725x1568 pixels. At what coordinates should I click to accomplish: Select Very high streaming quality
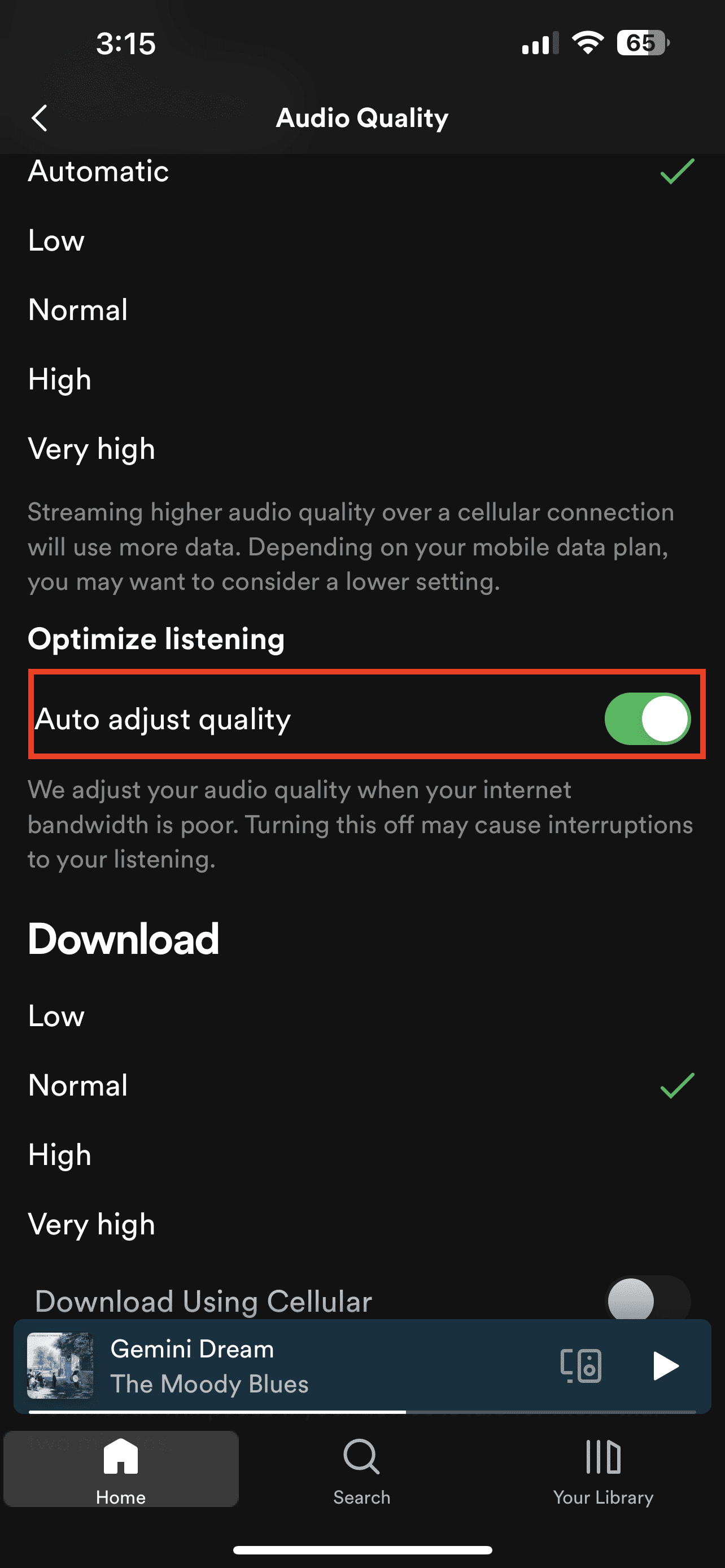[x=91, y=449]
